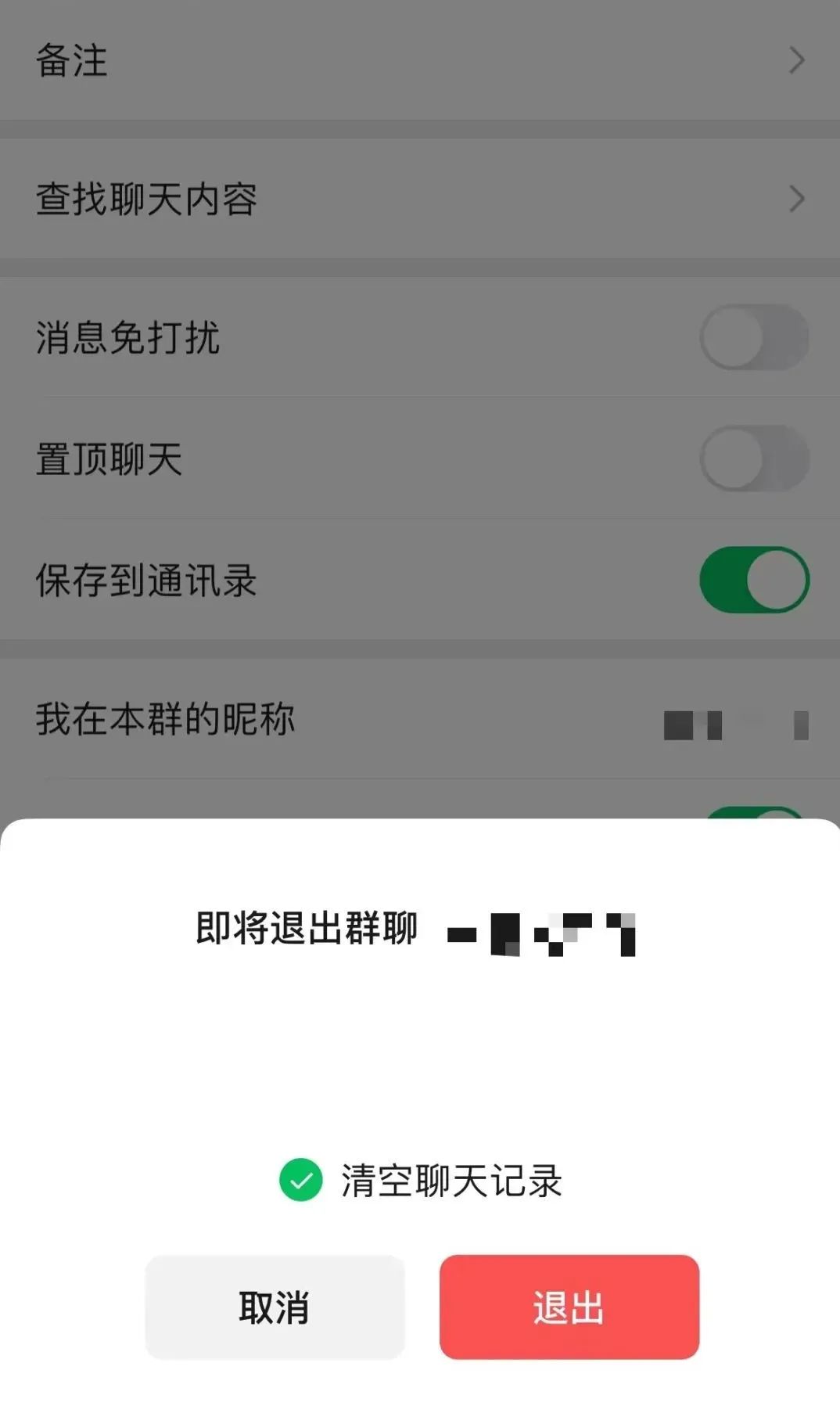The height and width of the screenshot is (1406, 840).
Task: Confirm leaving with the red 退出 button
Action: 569,1307
